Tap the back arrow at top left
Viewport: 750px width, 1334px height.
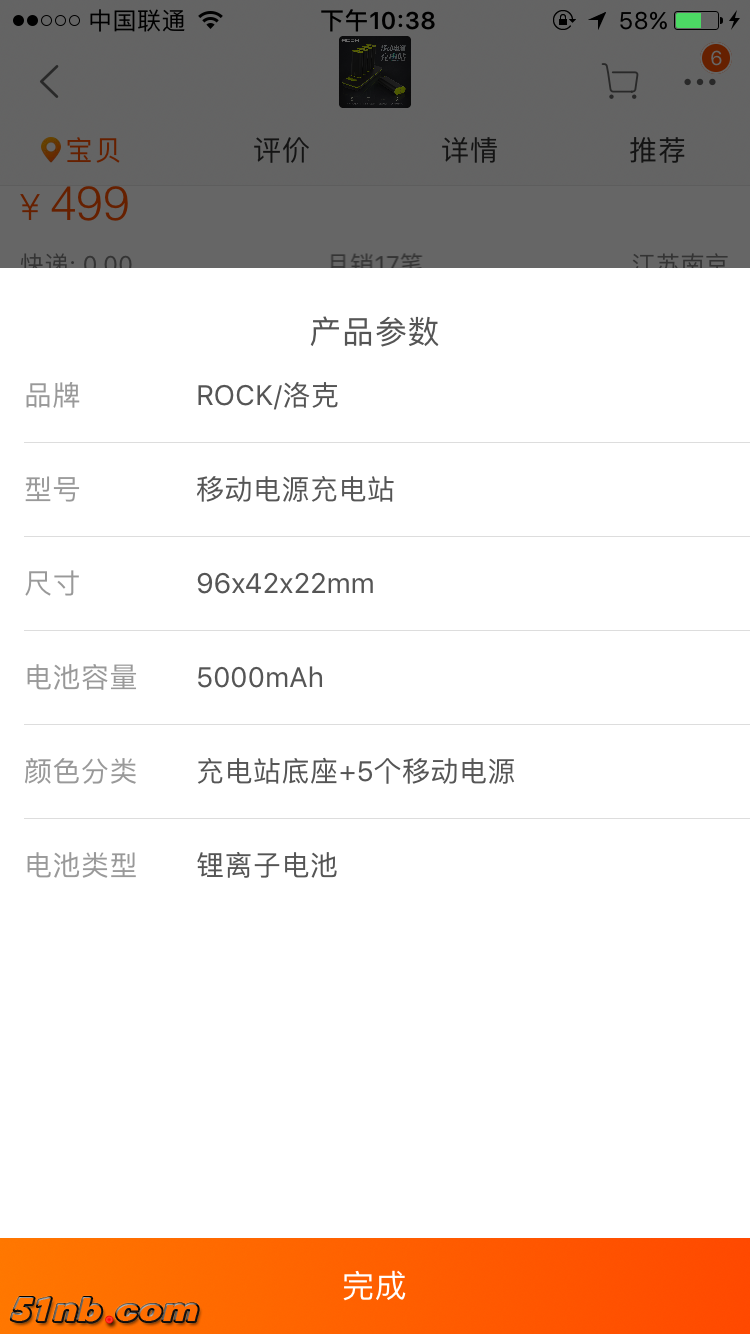click(x=50, y=82)
